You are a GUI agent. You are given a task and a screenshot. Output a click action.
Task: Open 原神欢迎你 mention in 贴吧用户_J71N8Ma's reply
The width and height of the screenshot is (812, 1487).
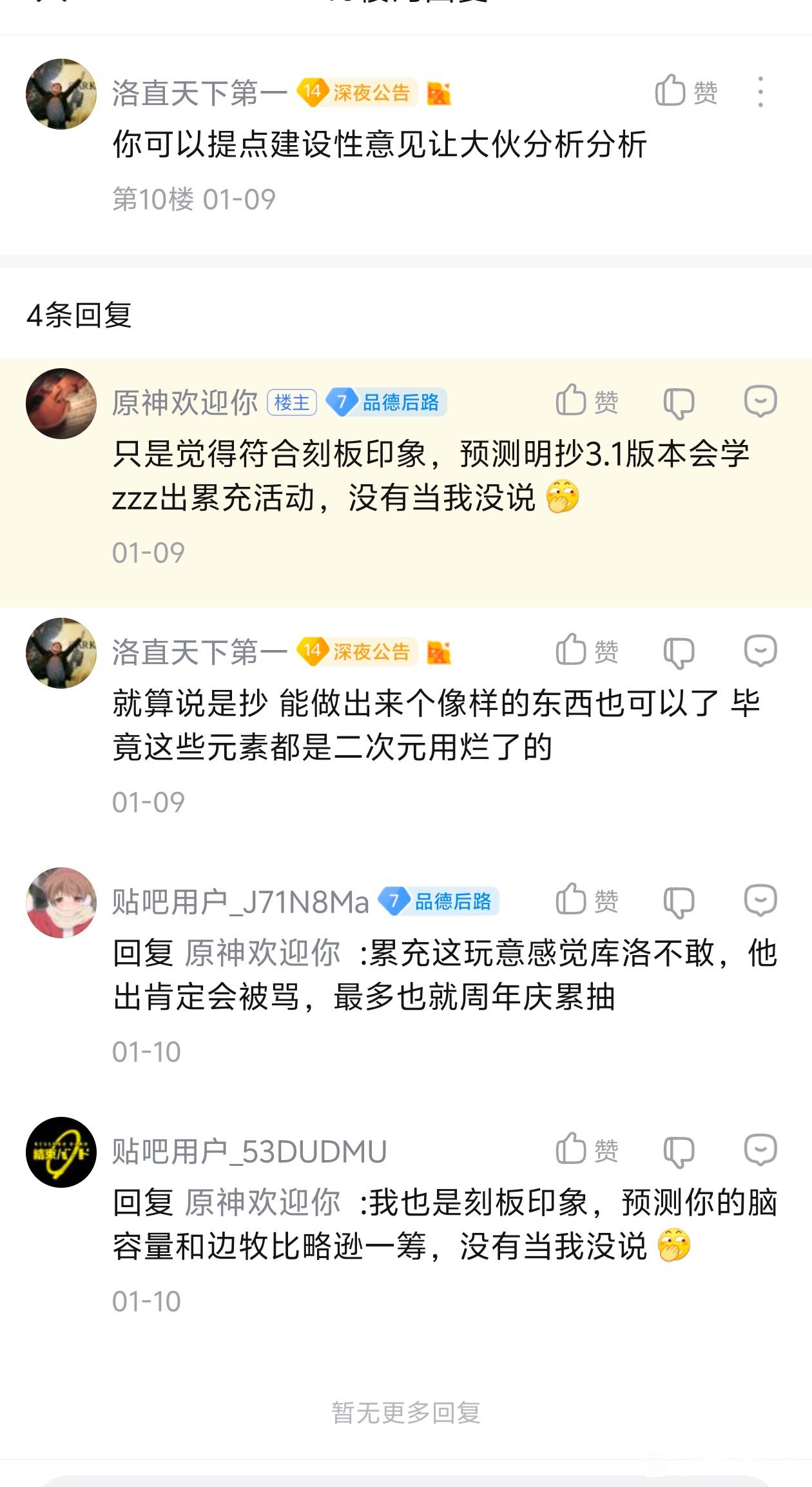262,953
